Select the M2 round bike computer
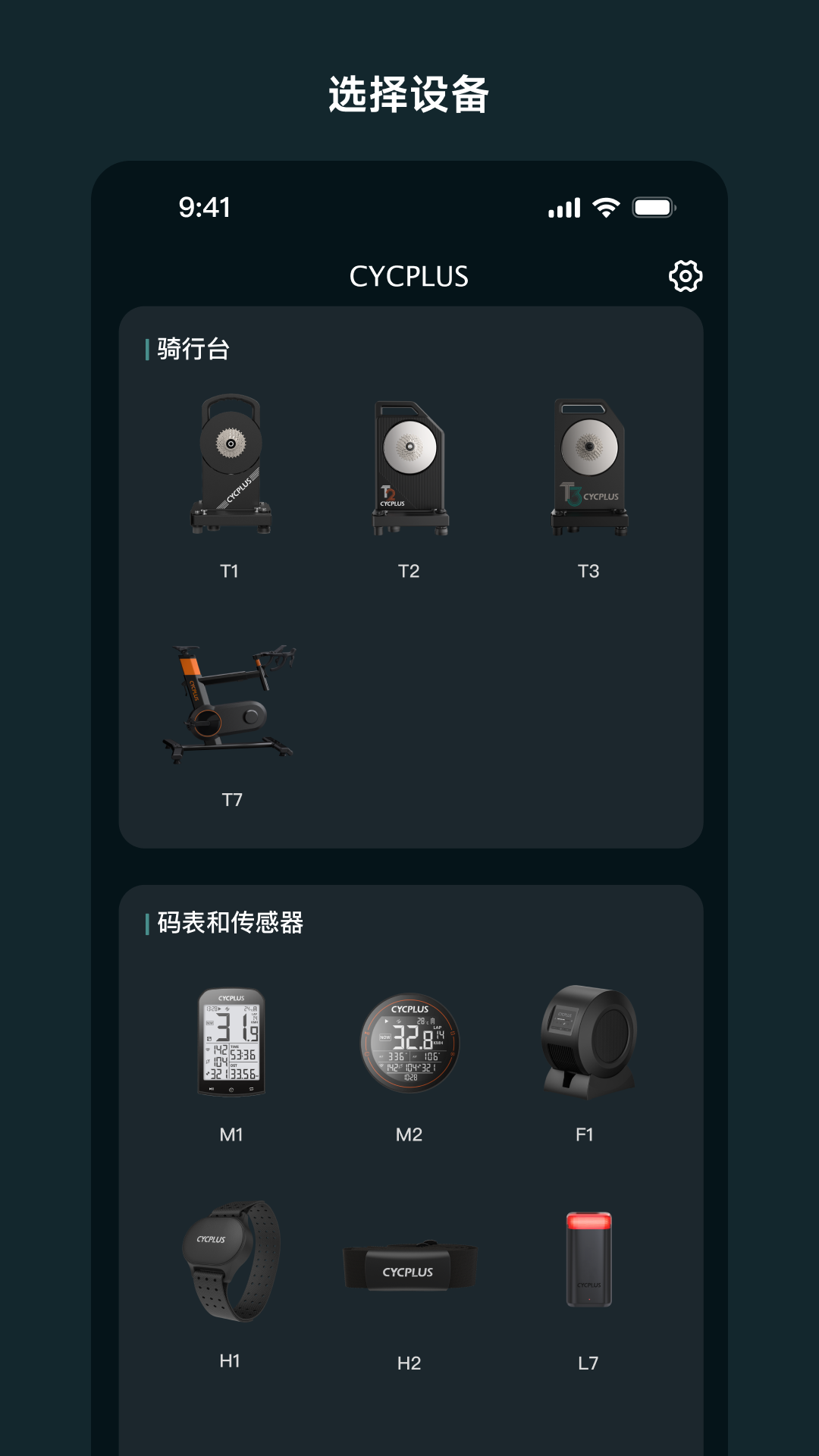 (x=409, y=1043)
